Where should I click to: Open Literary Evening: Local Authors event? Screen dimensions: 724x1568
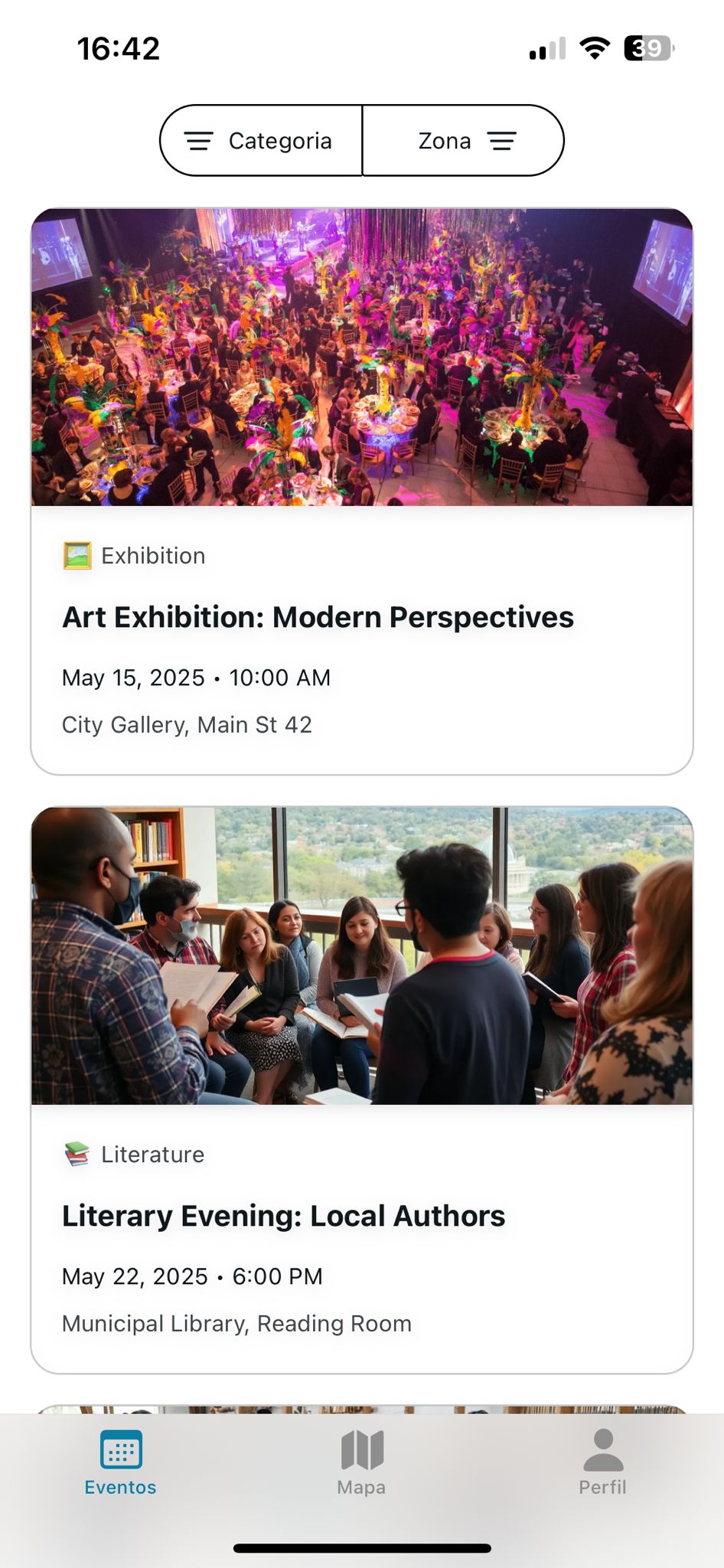pos(283,1214)
